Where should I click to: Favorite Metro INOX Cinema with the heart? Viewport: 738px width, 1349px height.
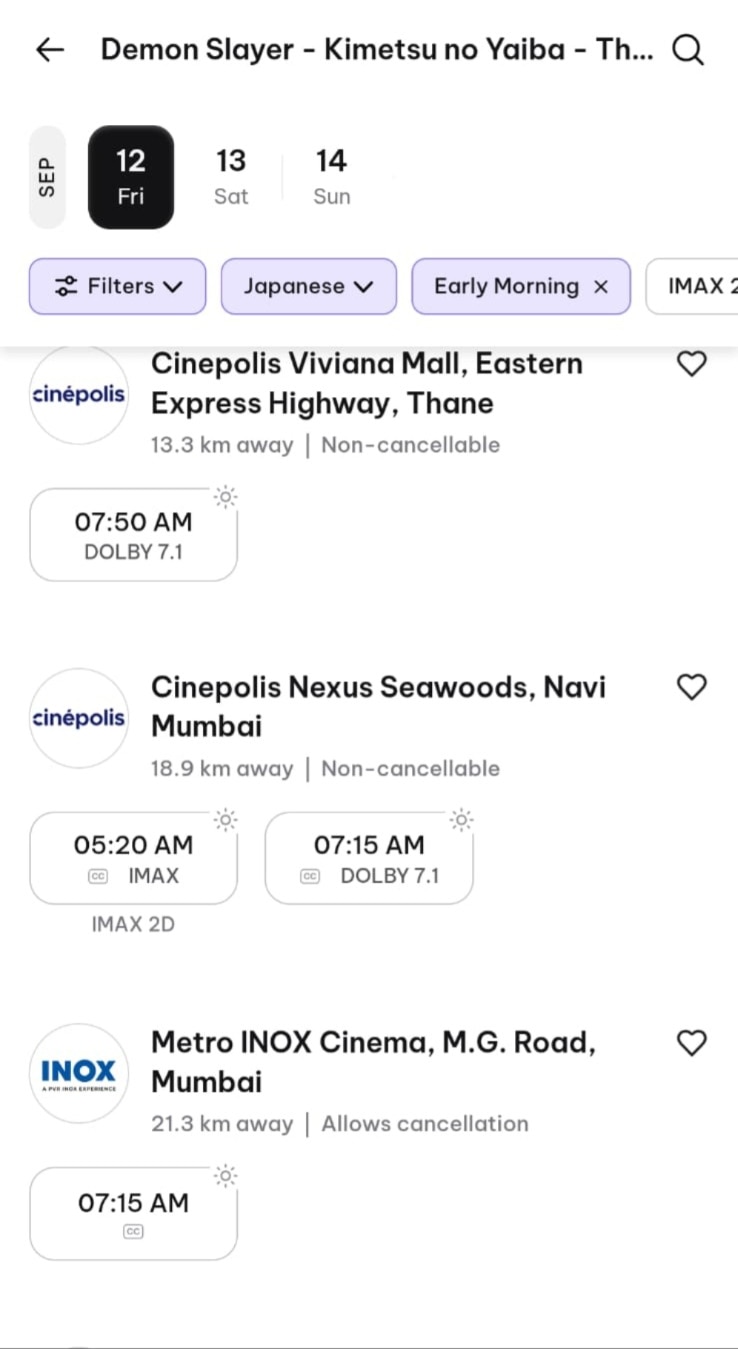692,1043
